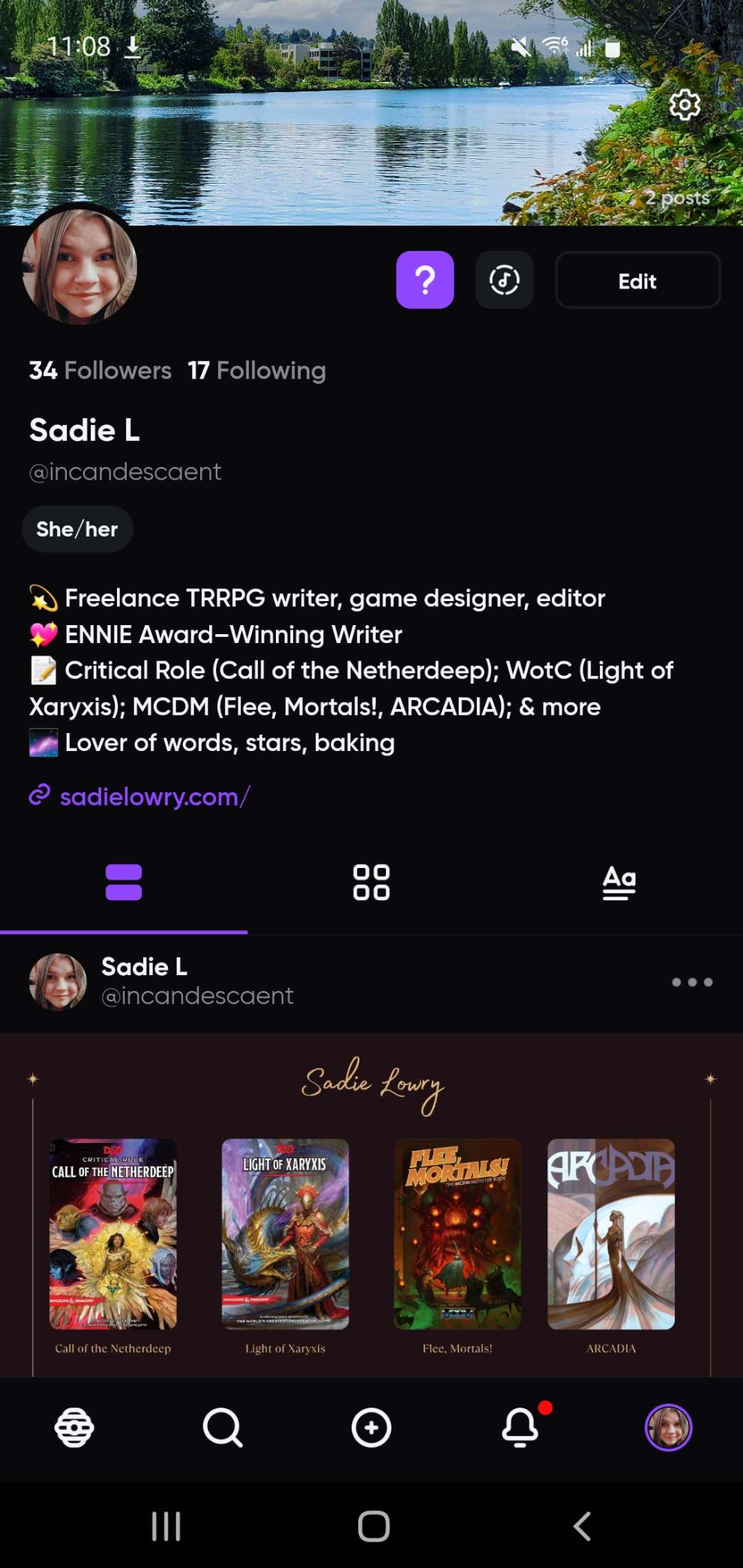Open the sadielowry.com link
The width and height of the screenshot is (743, 1568).
pyautogui.click(x=154, y=796)
